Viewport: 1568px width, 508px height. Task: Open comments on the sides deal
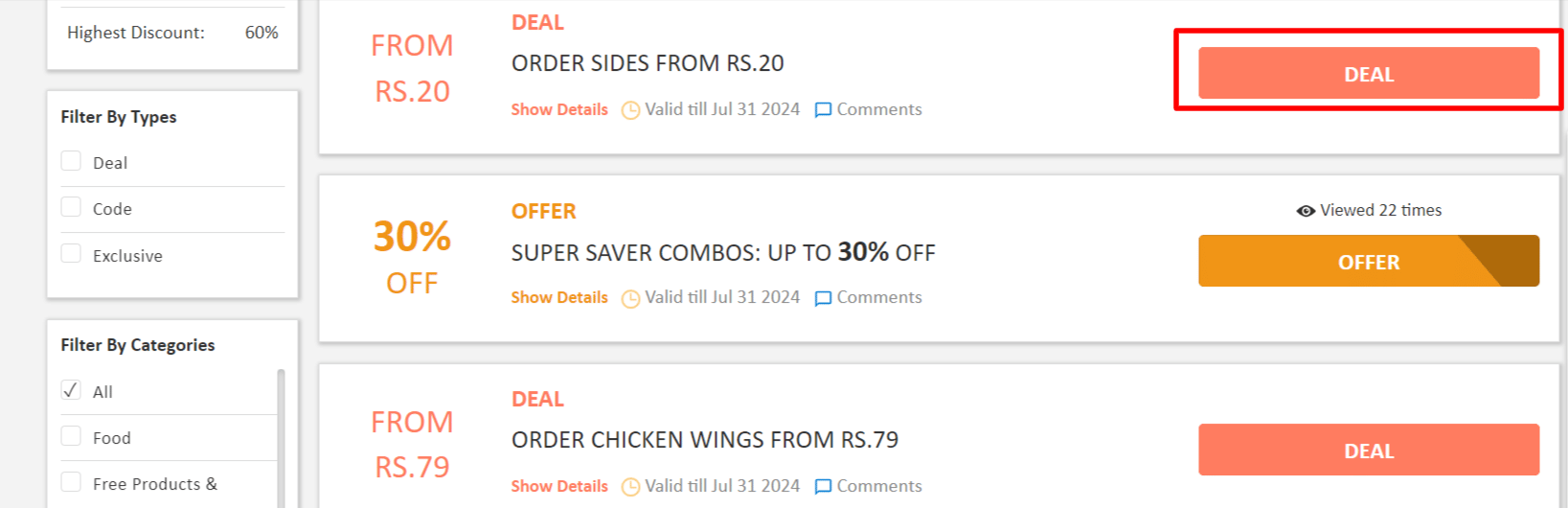(x=868, y=109)
